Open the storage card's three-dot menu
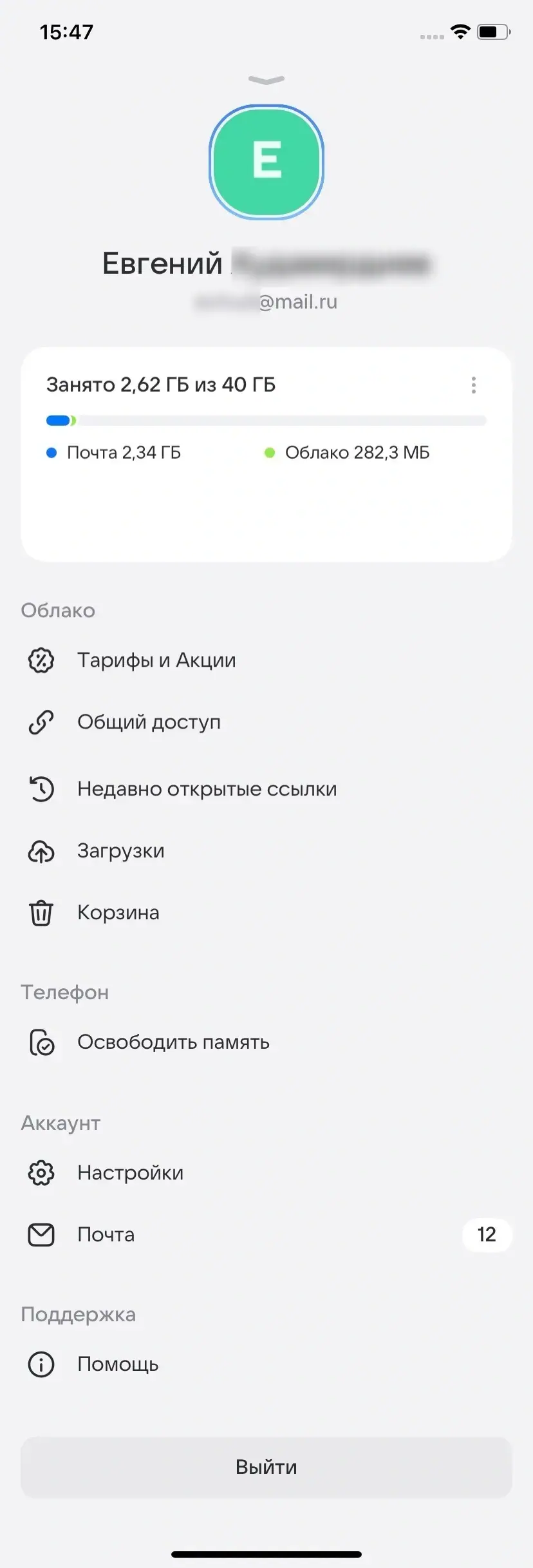This screenshot has width=533, height=1568. pos(474,385)
